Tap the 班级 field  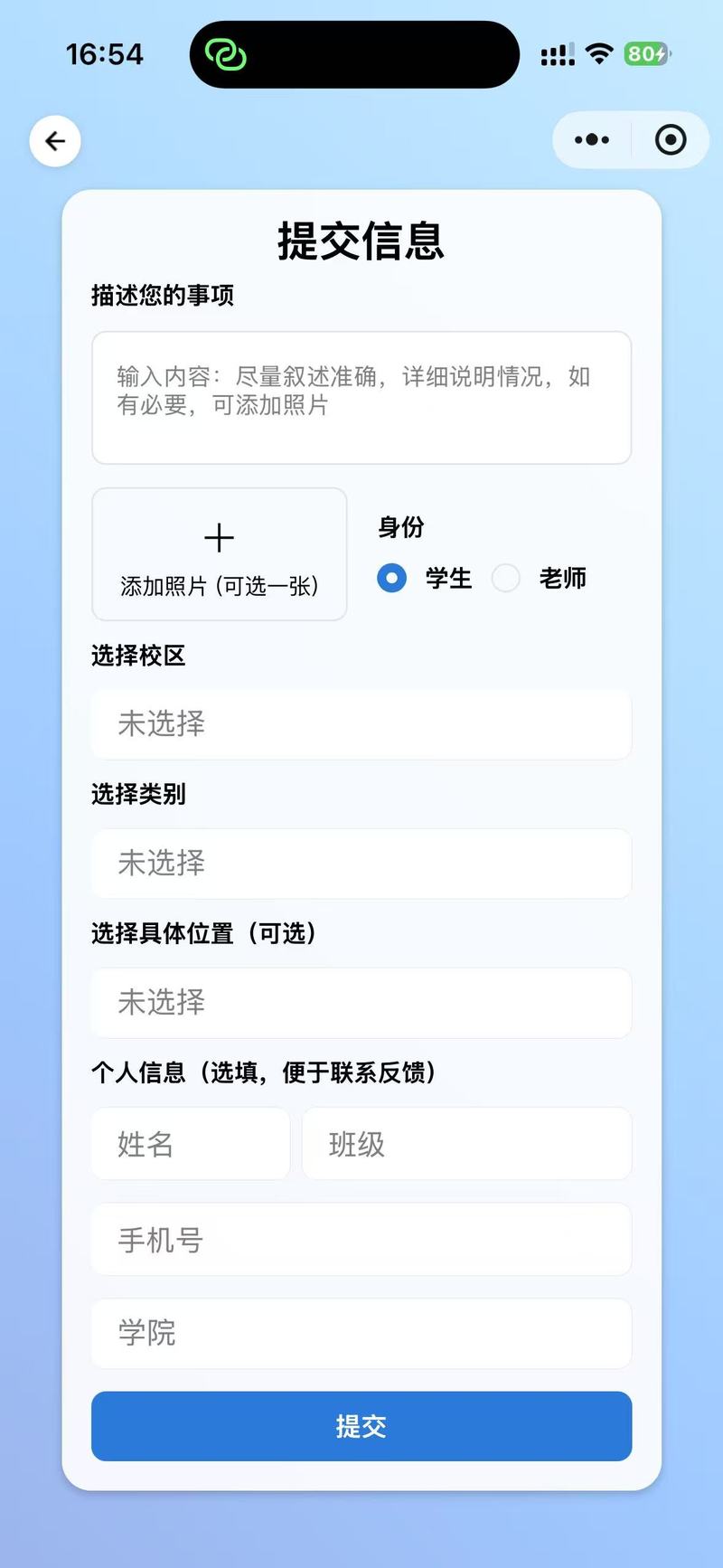pos(467,1144)
